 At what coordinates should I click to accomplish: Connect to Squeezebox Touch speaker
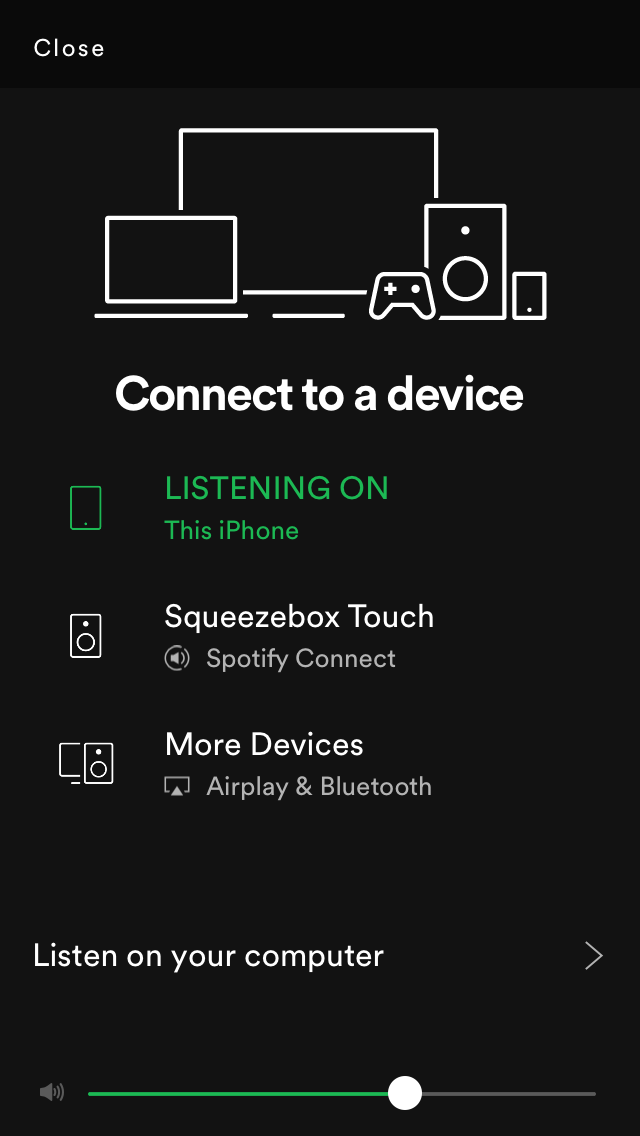[298, 635]
